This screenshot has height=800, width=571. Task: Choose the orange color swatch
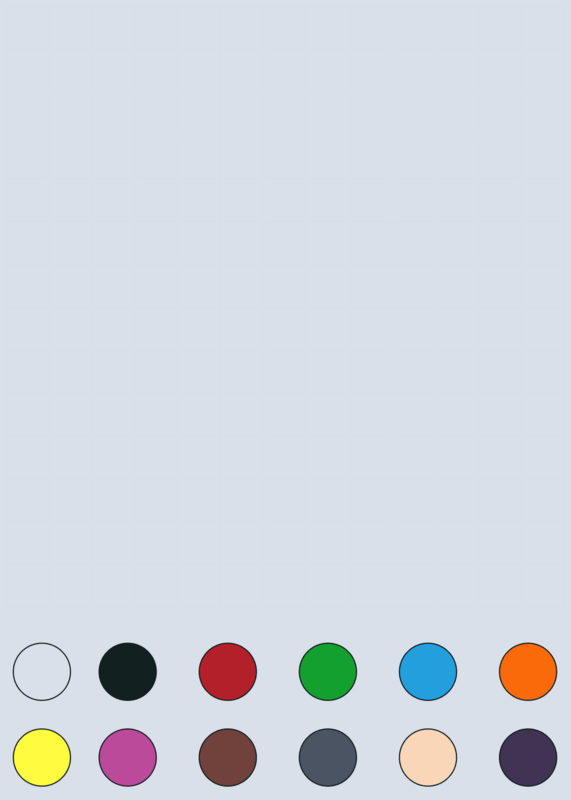528,671
